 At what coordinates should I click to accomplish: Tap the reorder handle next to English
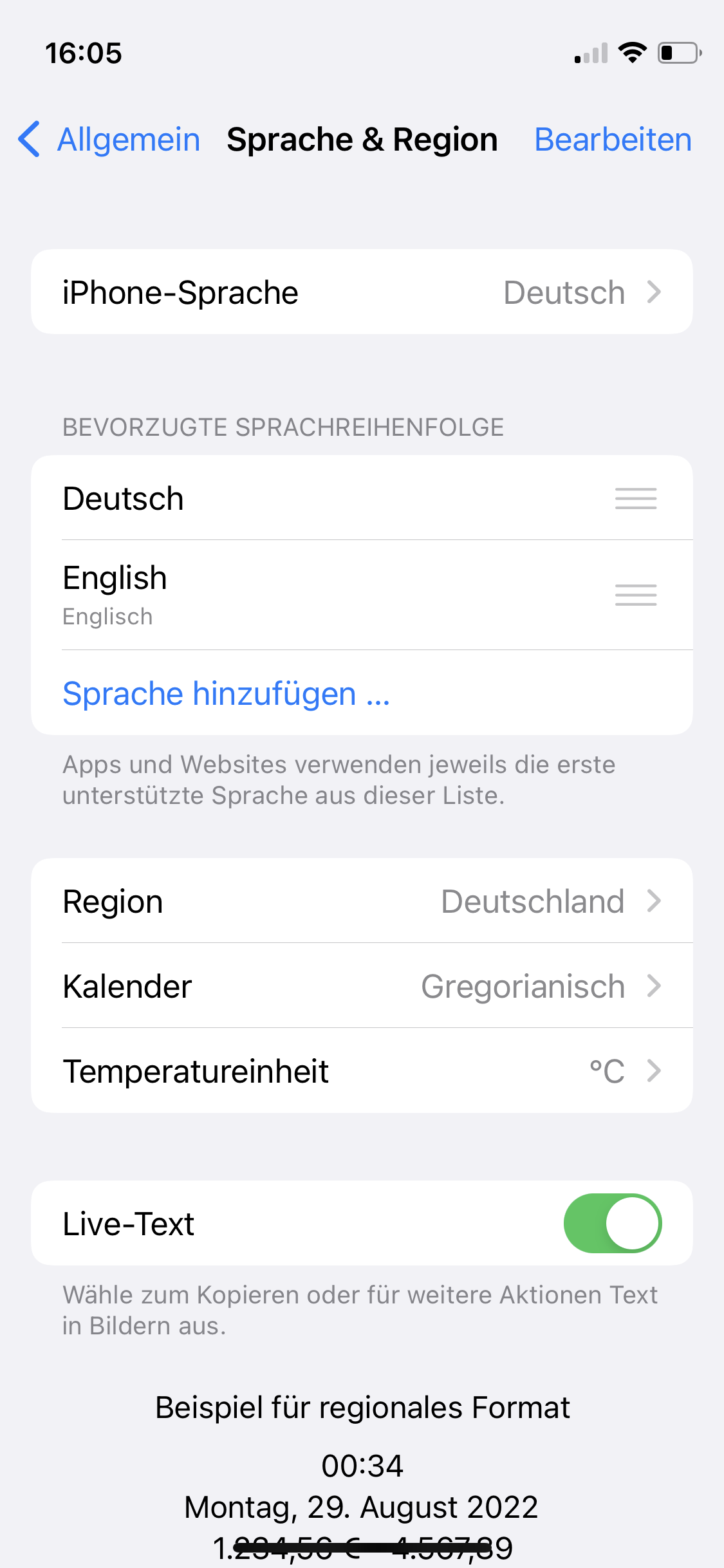point(635,595)
